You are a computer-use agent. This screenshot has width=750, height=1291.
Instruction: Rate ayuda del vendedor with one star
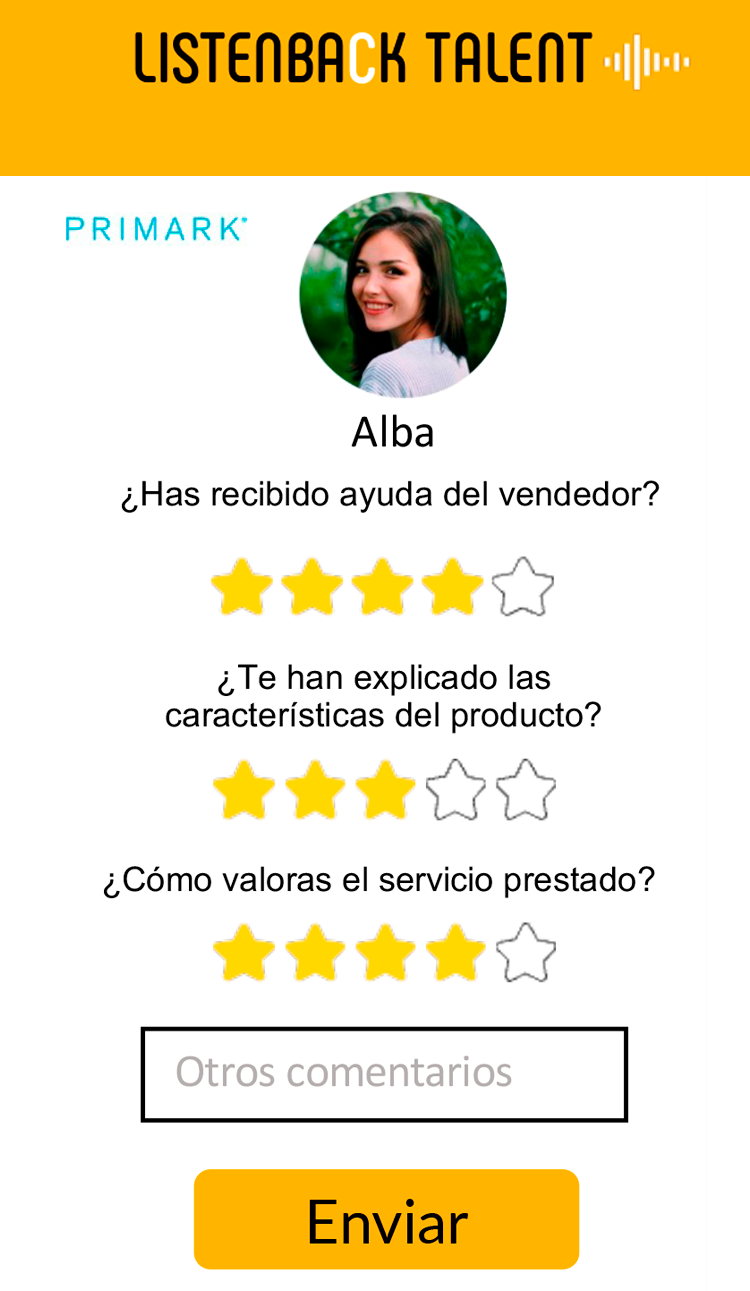[242, 588]
